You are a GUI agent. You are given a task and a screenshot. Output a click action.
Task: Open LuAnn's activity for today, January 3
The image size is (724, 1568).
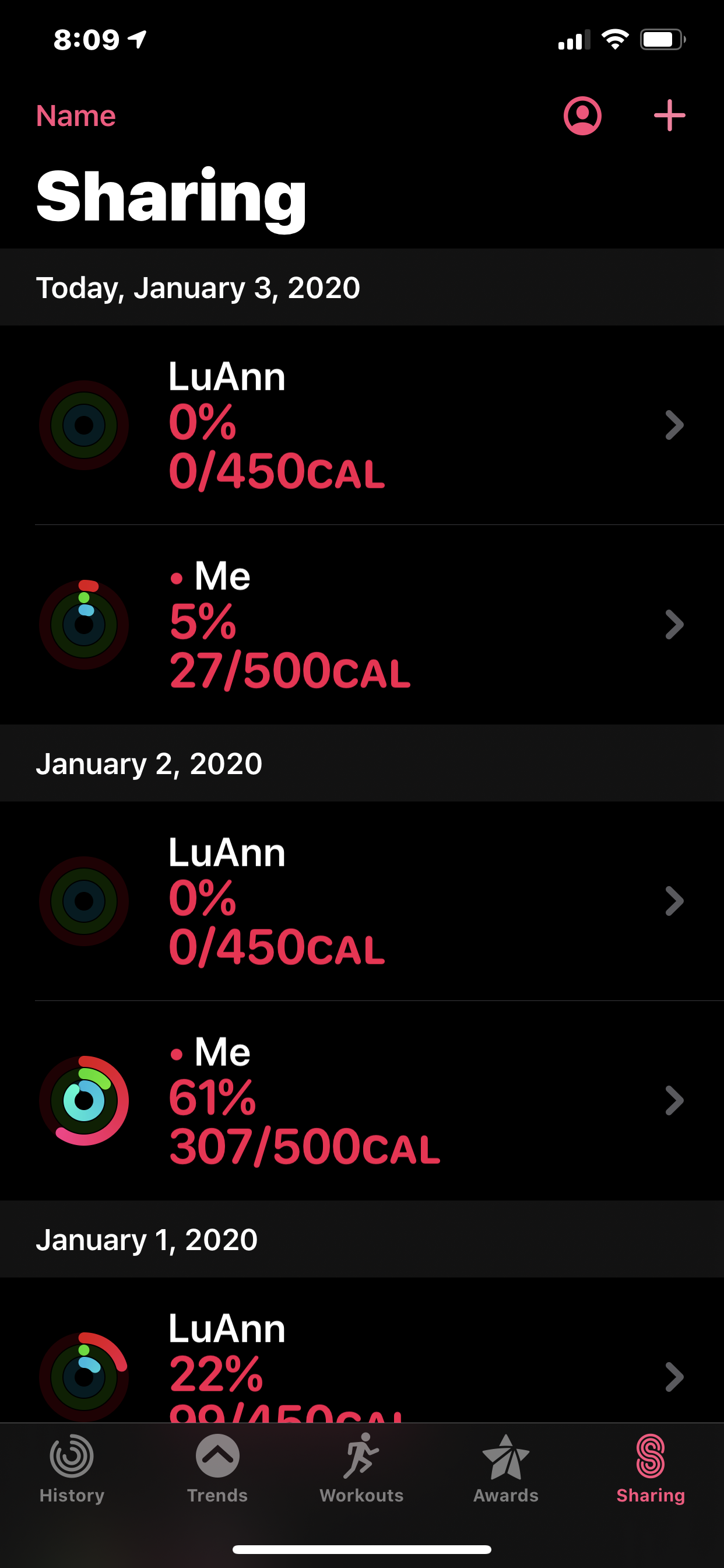(362, 425)
